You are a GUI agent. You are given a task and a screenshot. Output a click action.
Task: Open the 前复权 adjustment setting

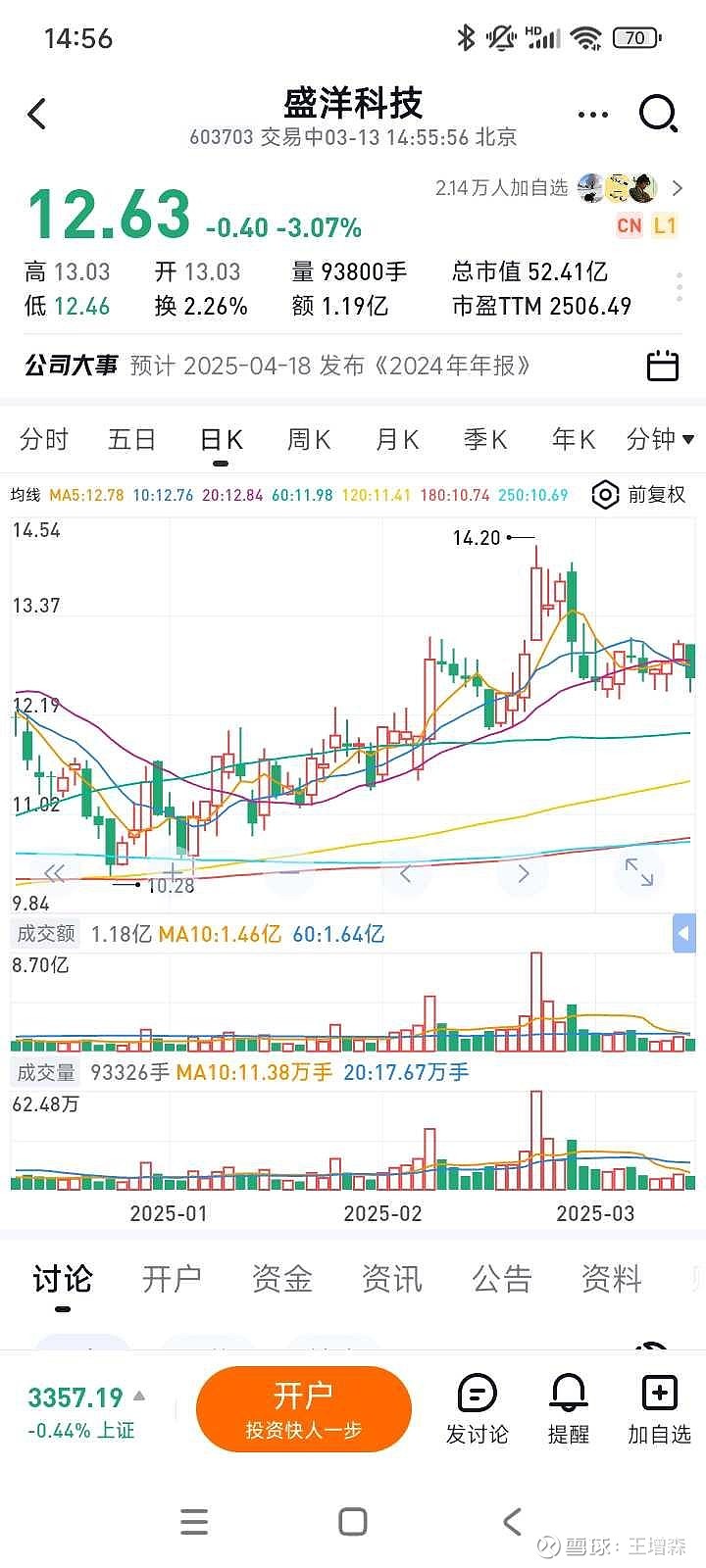639,495
